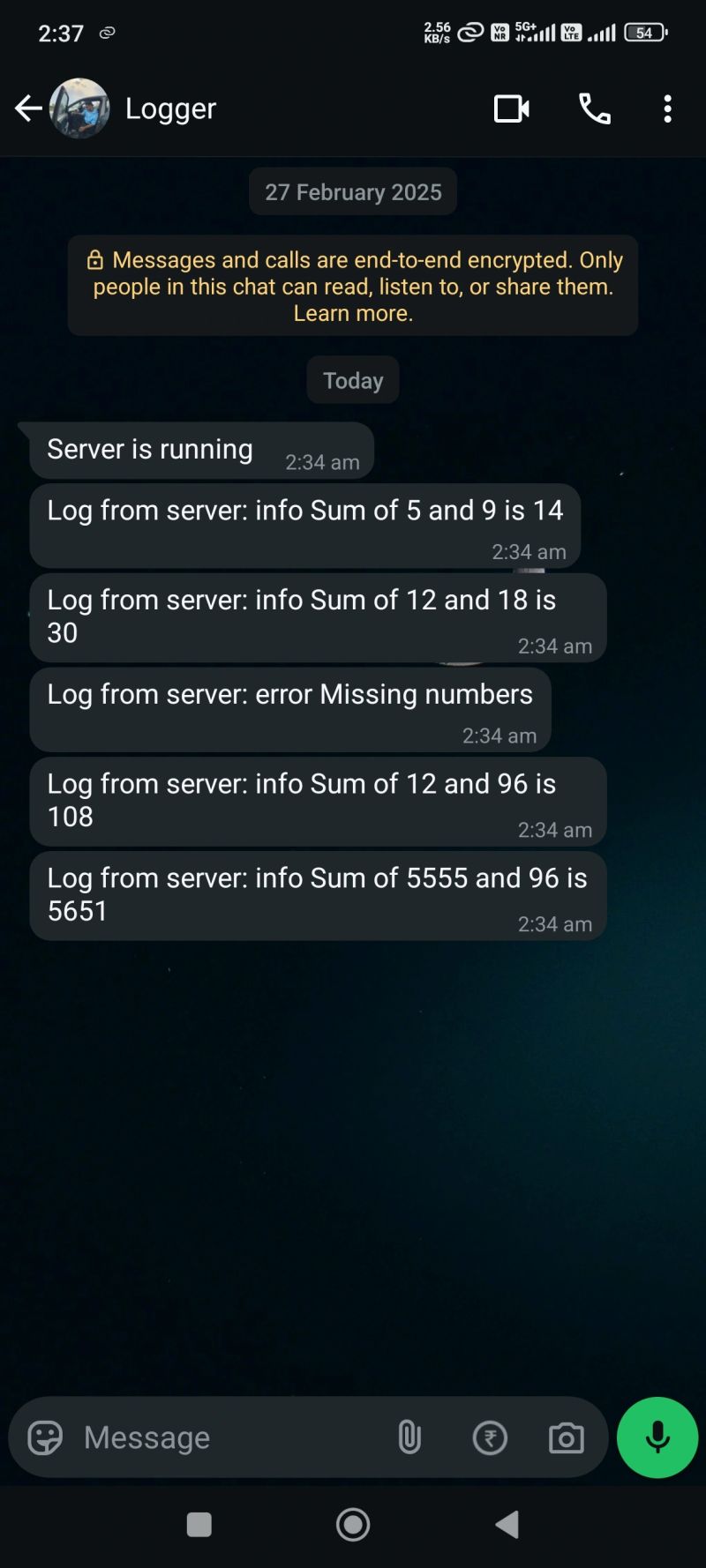Open the three-dot overflow menu

click(x=667, y=108)
